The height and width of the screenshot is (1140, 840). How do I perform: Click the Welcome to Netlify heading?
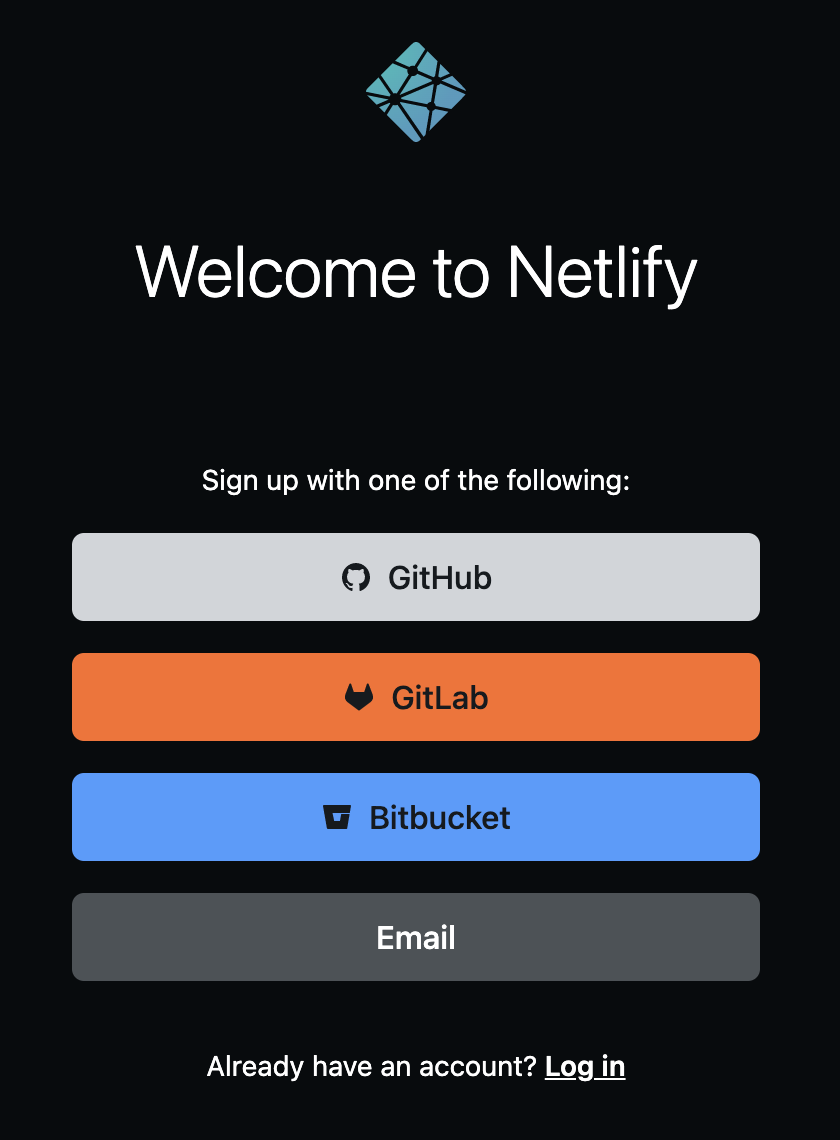(418, 272)
